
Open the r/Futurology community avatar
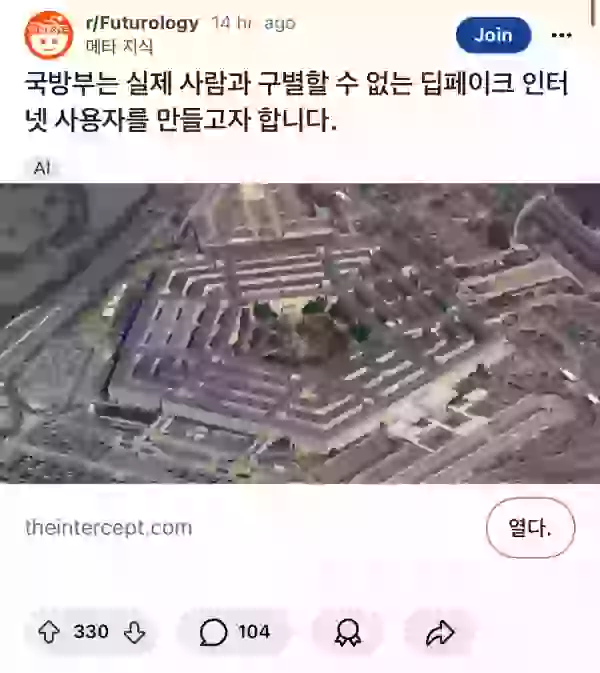click(x=48, y=35)
